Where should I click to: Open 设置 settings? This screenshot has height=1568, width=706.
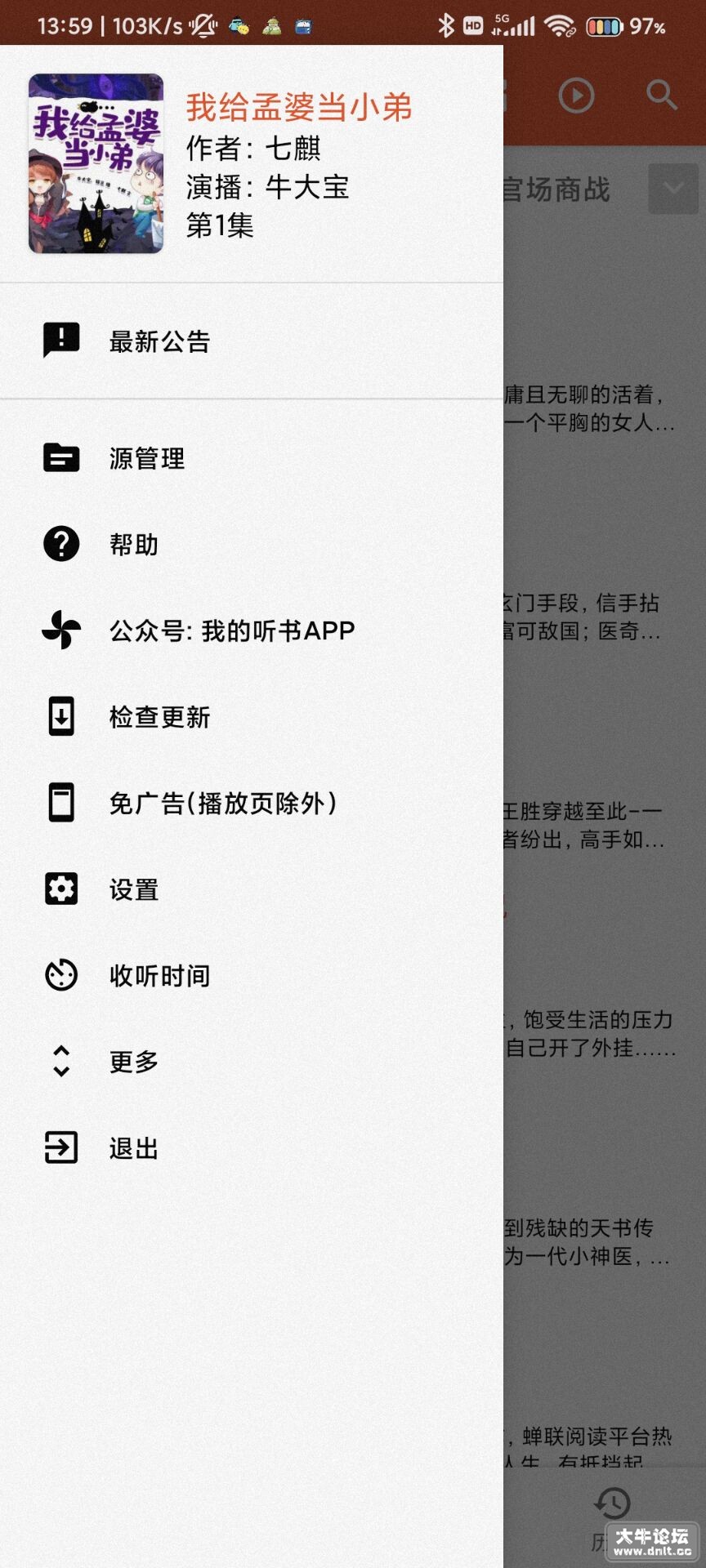pos(252,889)
